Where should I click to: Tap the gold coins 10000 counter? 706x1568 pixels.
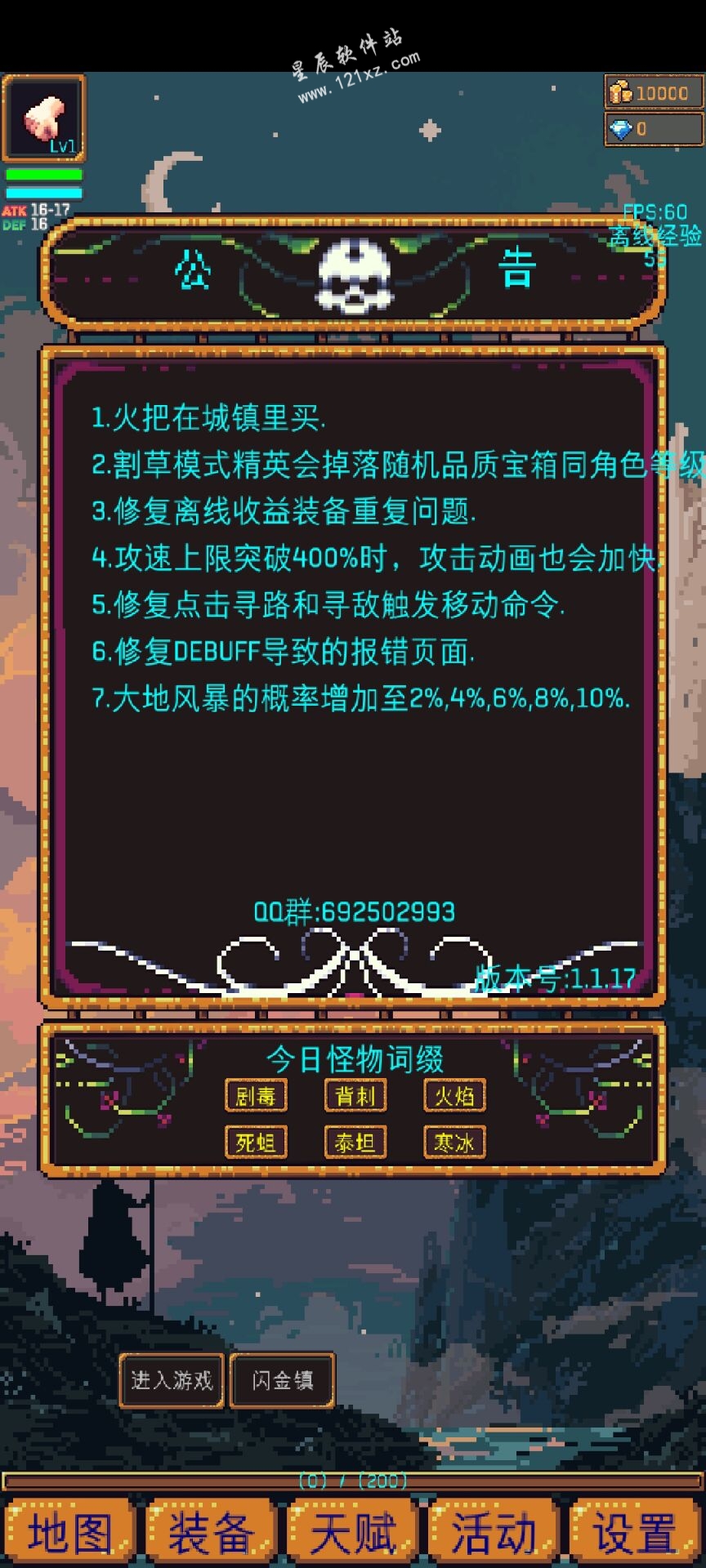pyautogui.click(x=653, y=92)
